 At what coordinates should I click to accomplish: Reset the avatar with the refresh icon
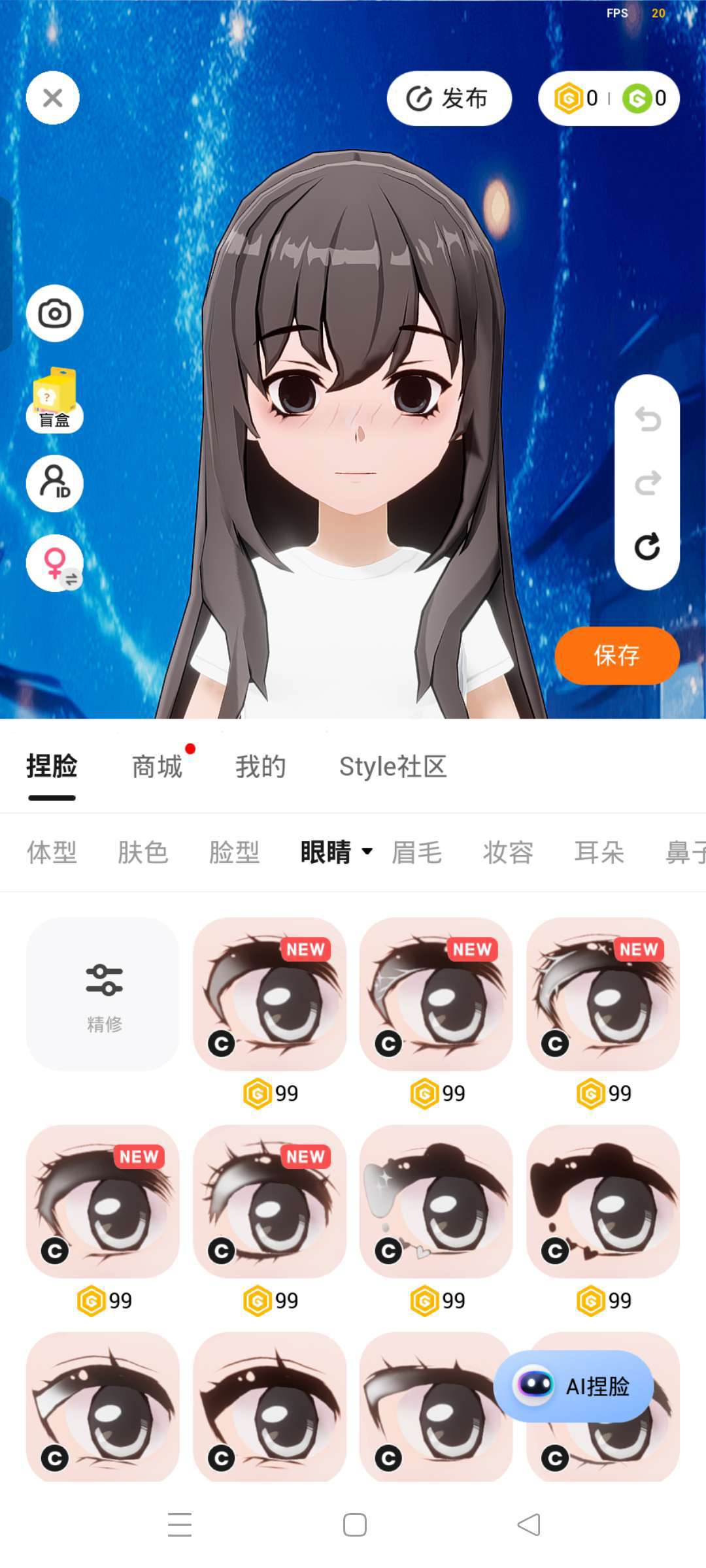click(647, 547)
